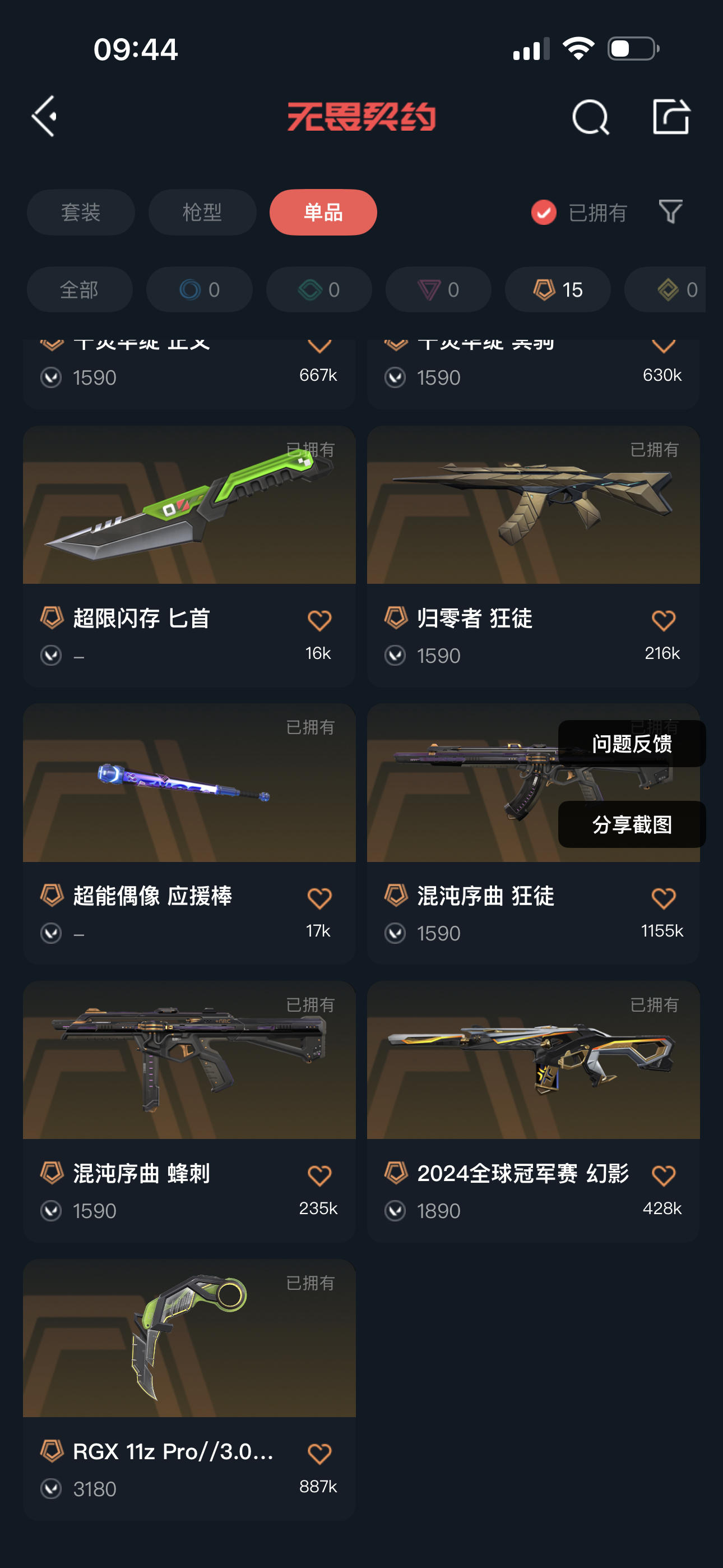Select the rarity chip showing 15
This screenshot has width=723, height=1568.
point(558,290)
